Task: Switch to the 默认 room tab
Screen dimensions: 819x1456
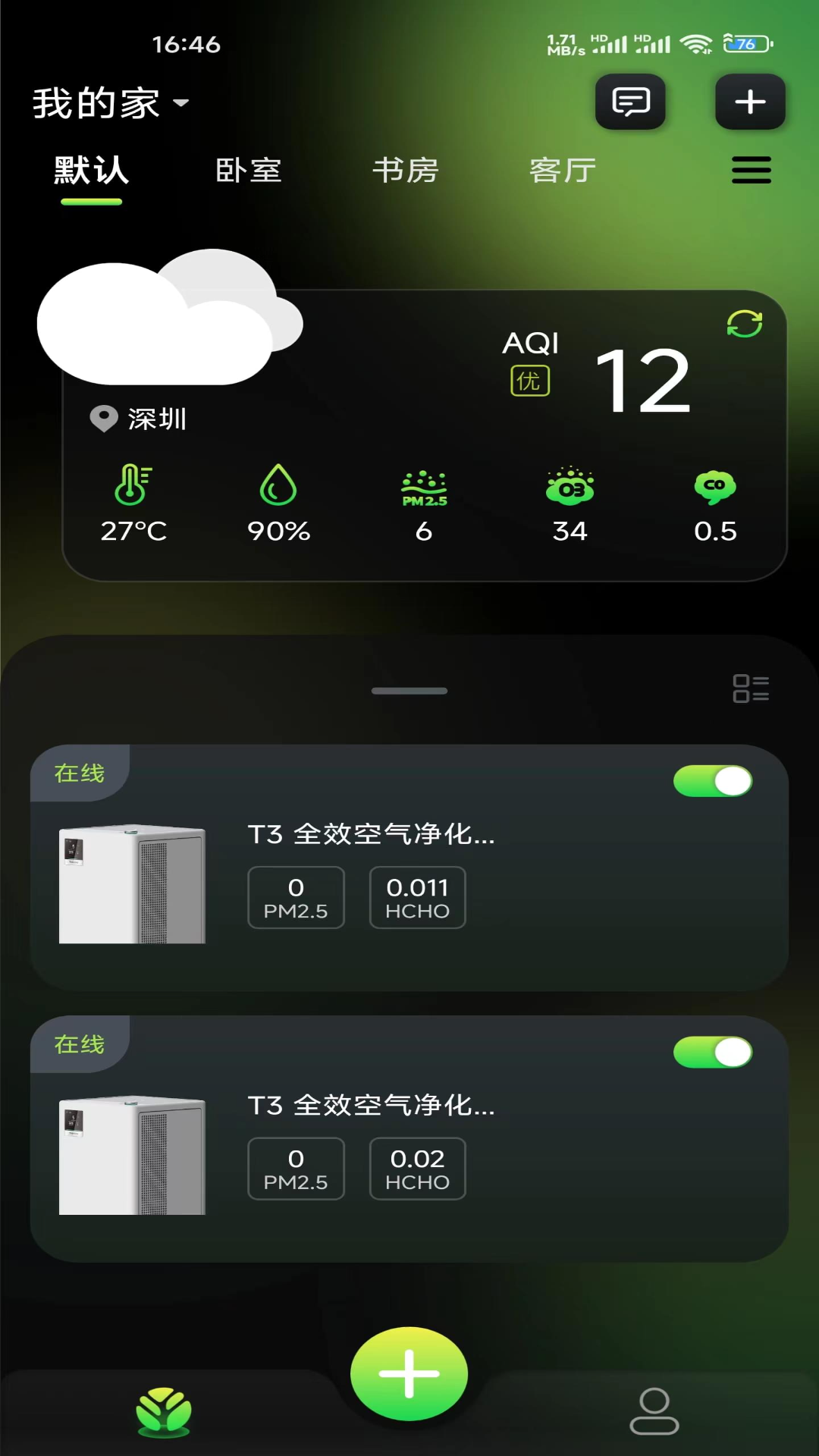Action: tap(91, 171)
